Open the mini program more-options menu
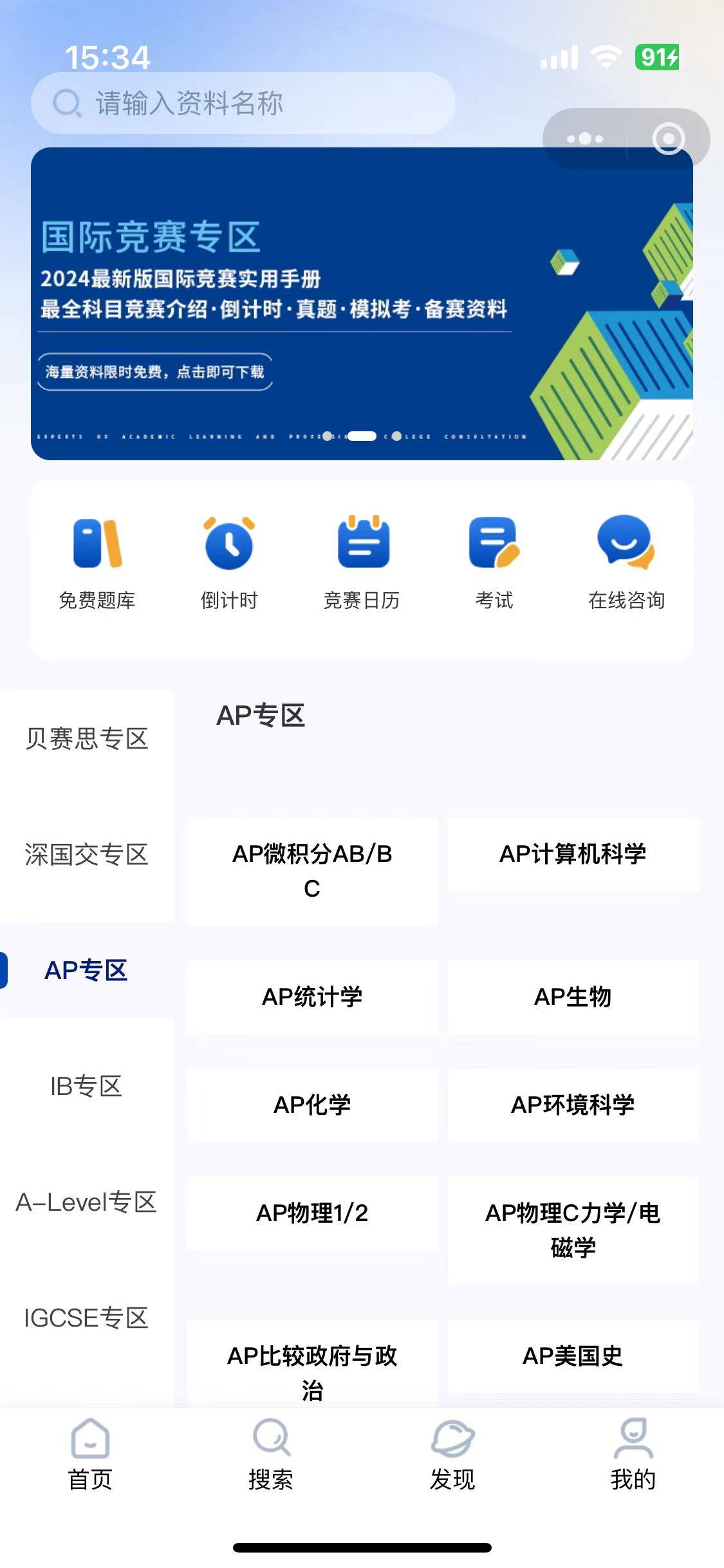Image resolution: width=724 pixels, height=1568 pixels. coord(584,138)
